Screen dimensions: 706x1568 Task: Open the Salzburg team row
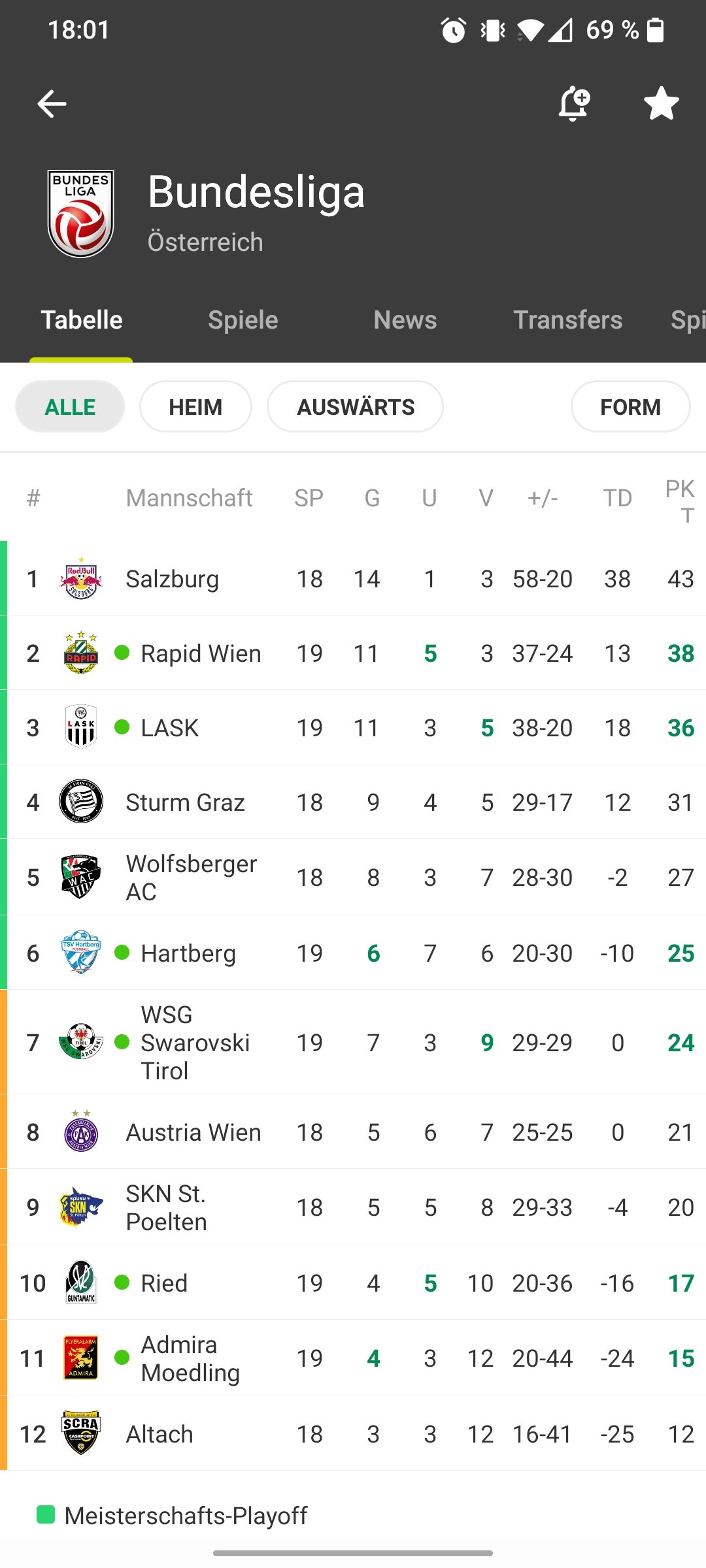point(173,580)
